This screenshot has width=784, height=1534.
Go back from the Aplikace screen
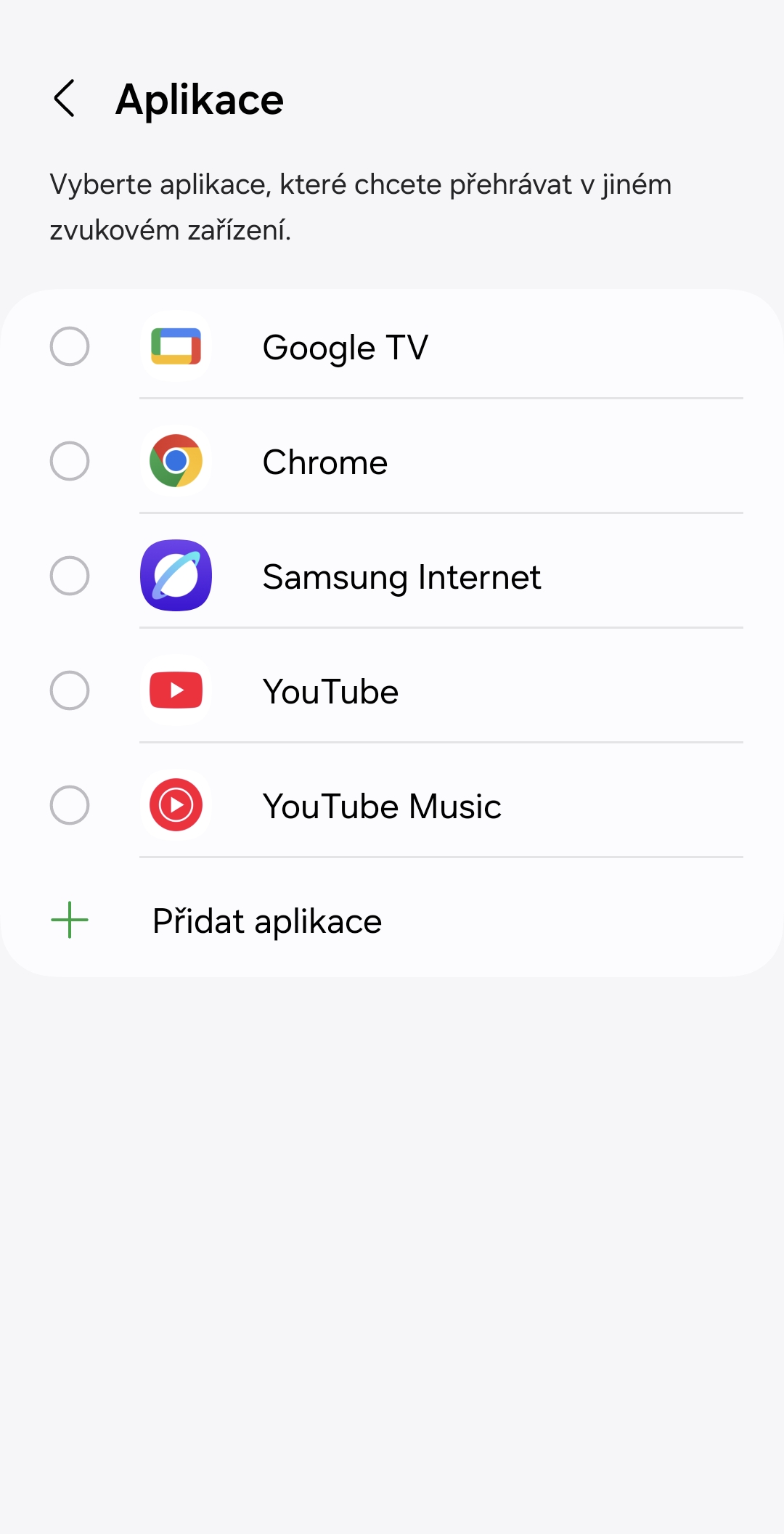(x=65, y=98)
